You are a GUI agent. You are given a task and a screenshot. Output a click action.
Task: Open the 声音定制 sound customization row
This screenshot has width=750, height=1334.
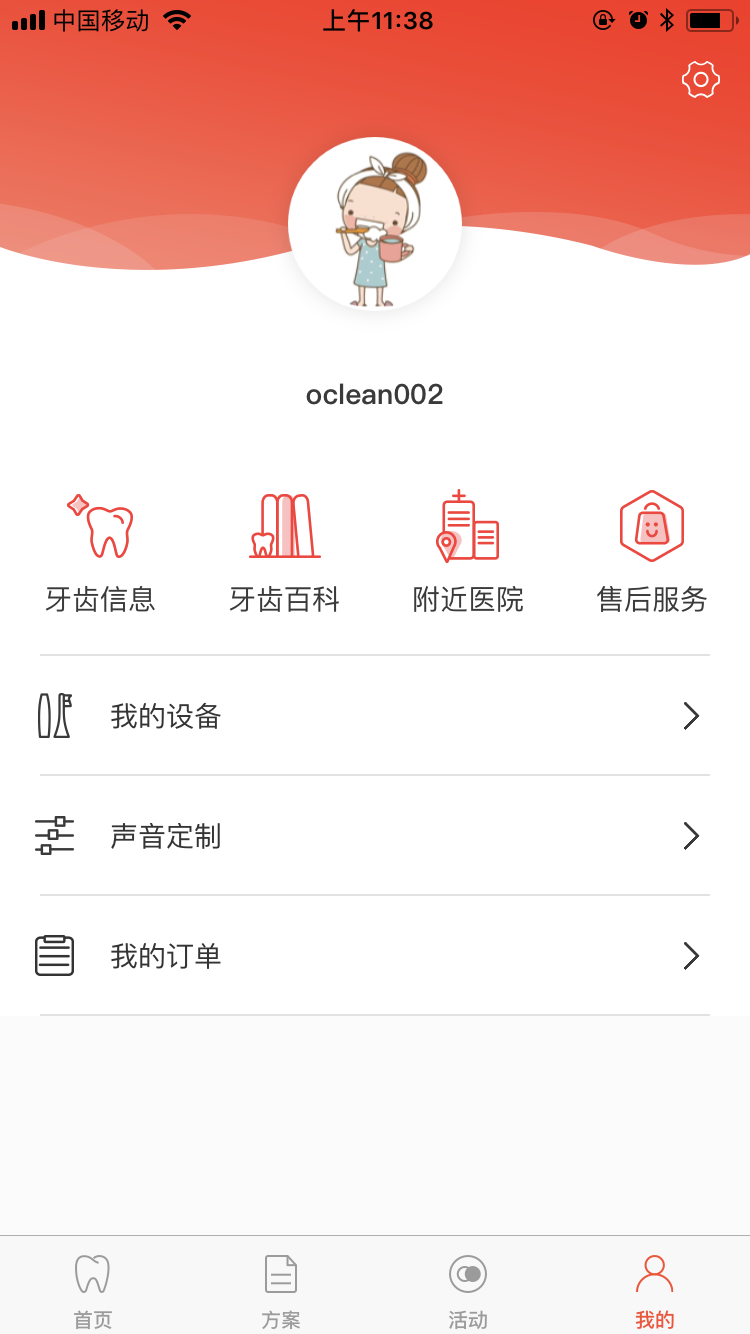click(x=375, y=836)
